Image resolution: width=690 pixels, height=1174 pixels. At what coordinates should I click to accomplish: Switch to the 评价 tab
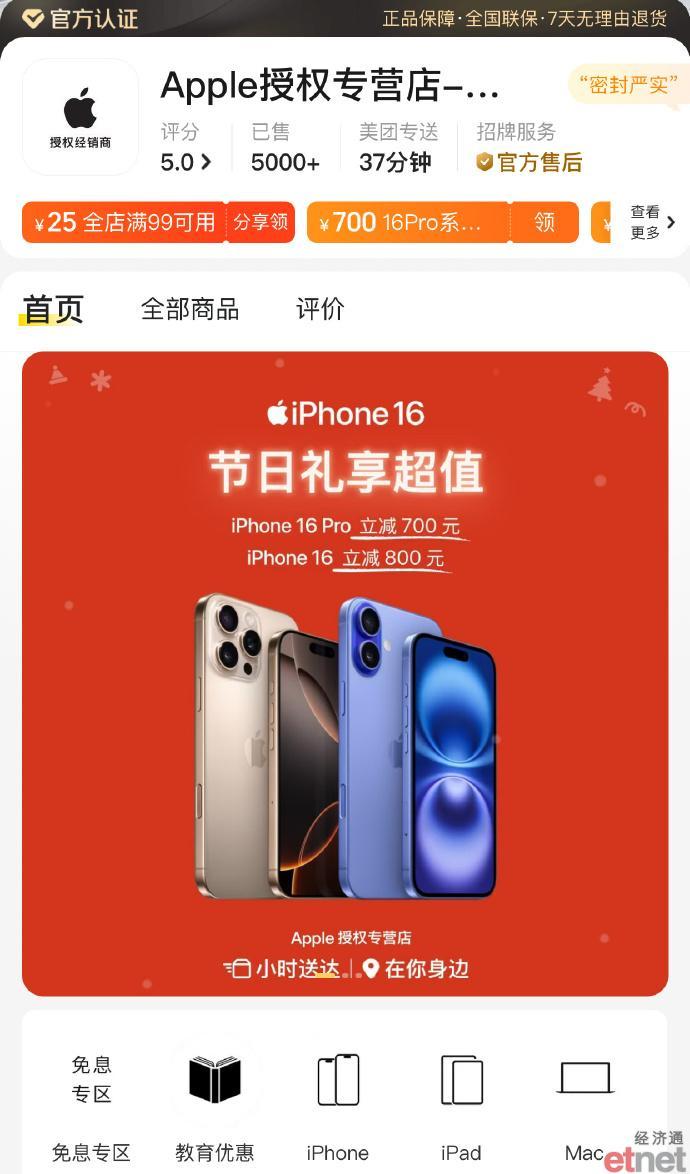[320, 308]
